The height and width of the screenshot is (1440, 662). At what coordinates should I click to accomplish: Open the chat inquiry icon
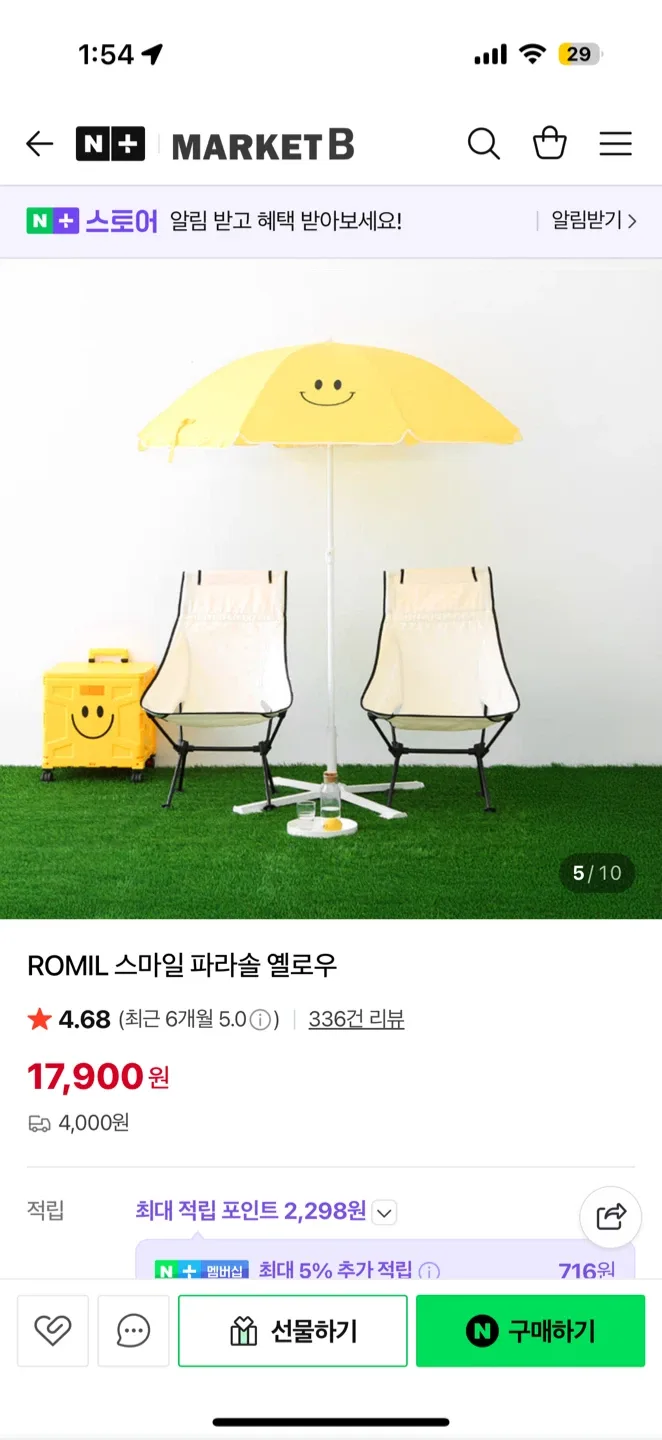[x=133, y=1330]
